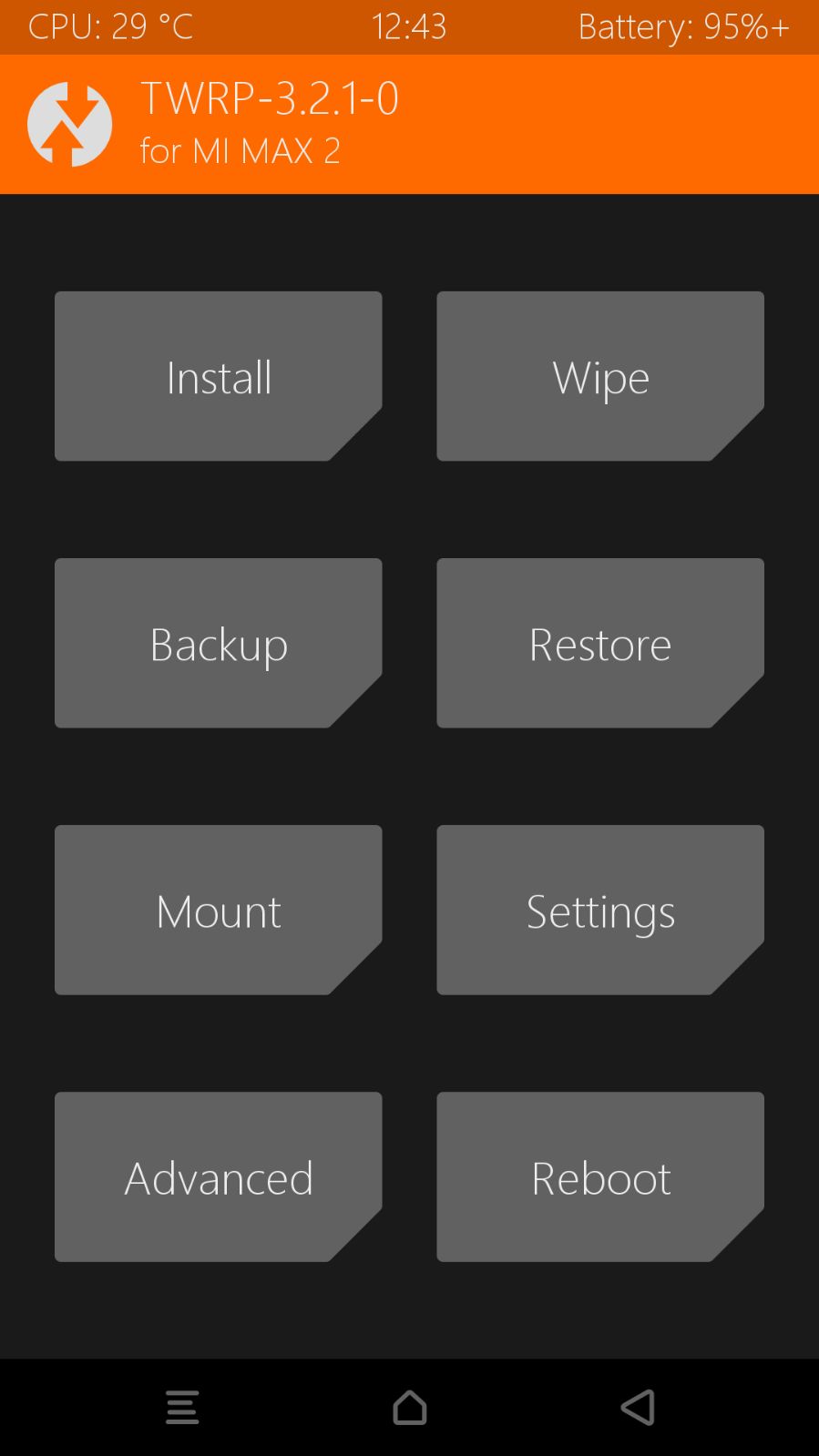
Task: Tap the back triangle in the bottom bar
Action: pyautogui.click(x=638, y=1407)
